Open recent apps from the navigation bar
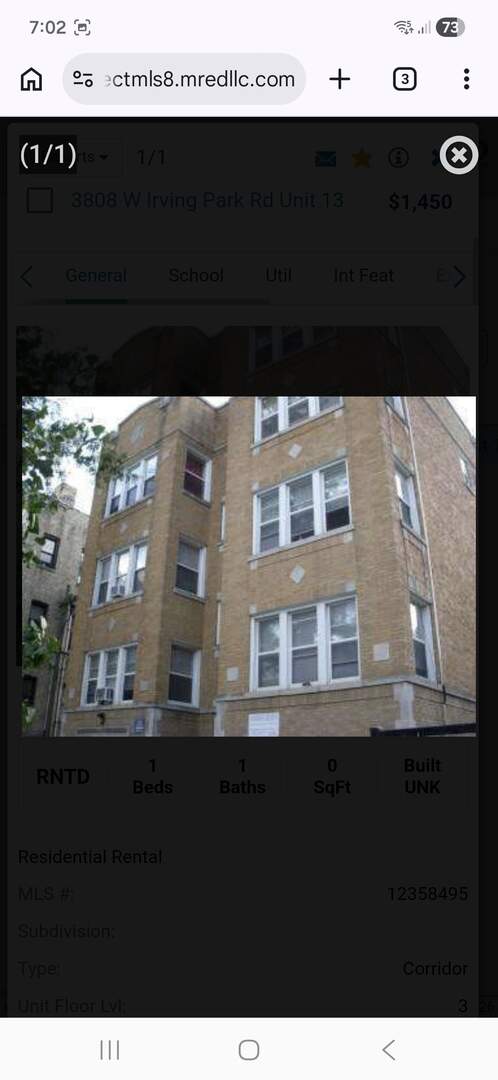Screen dimensions: 498x1080 click(110, 1050)
